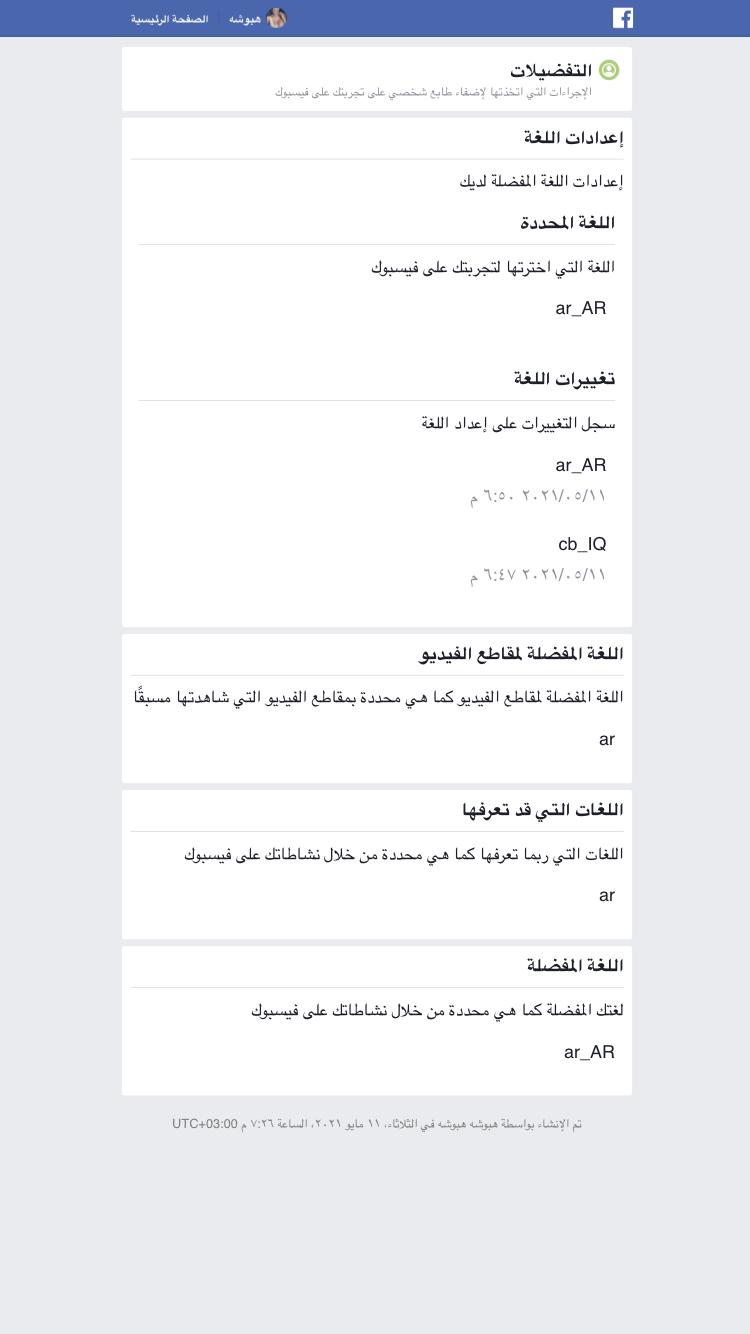Click the ar_AR value under اللغة المحددة

point(581,308)
